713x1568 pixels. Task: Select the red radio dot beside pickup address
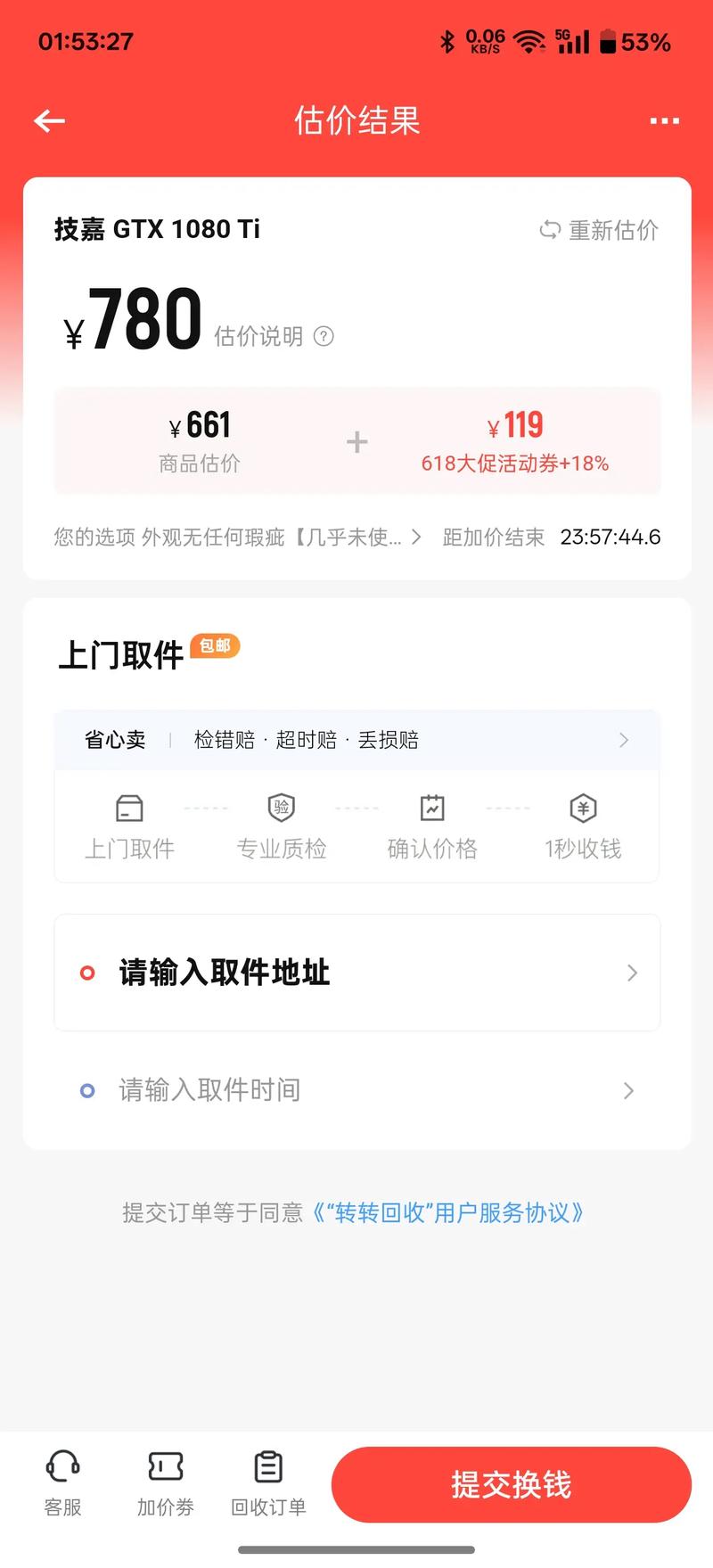(x=86, y=973)
